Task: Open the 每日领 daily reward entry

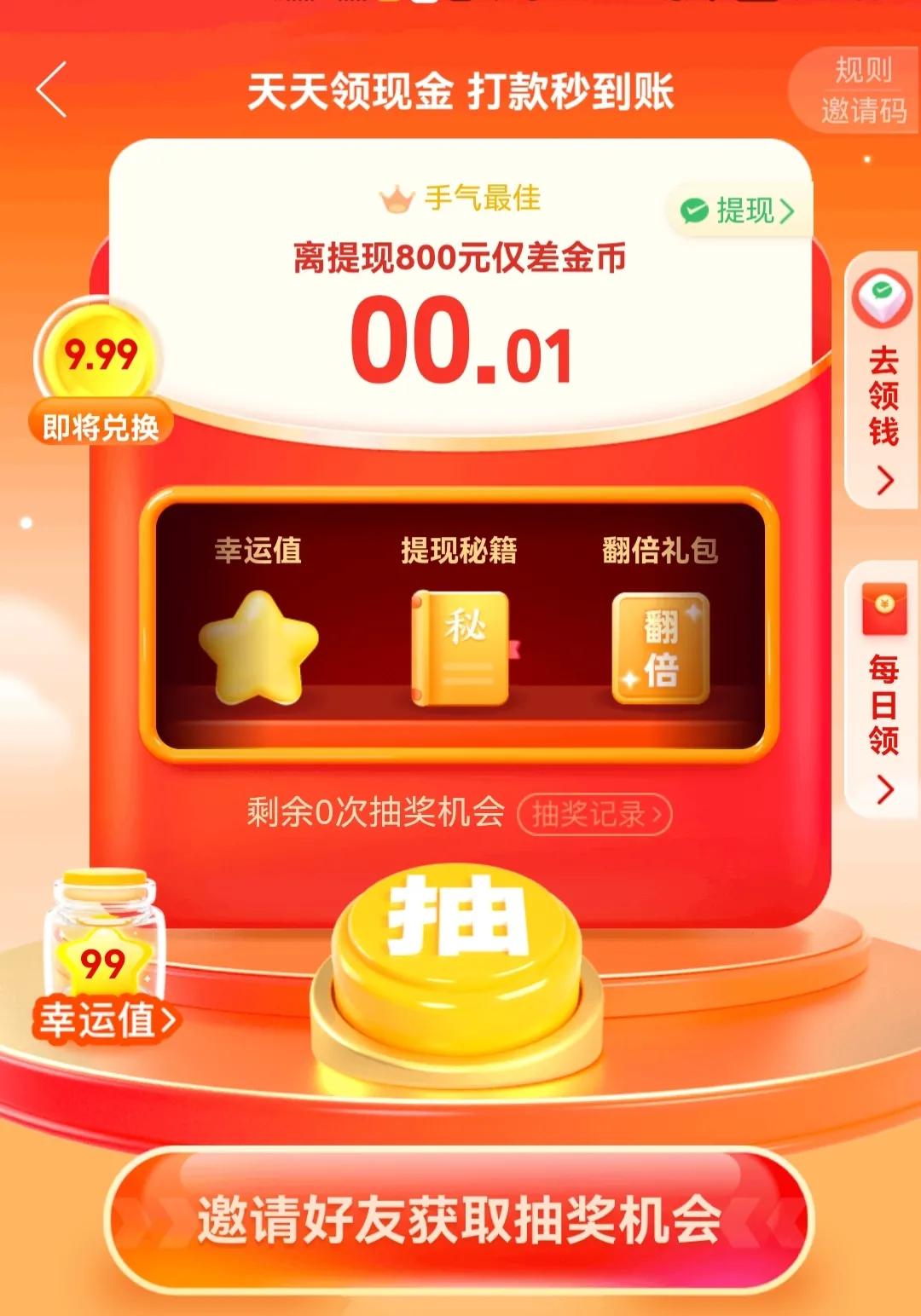Action: point(883,690)
